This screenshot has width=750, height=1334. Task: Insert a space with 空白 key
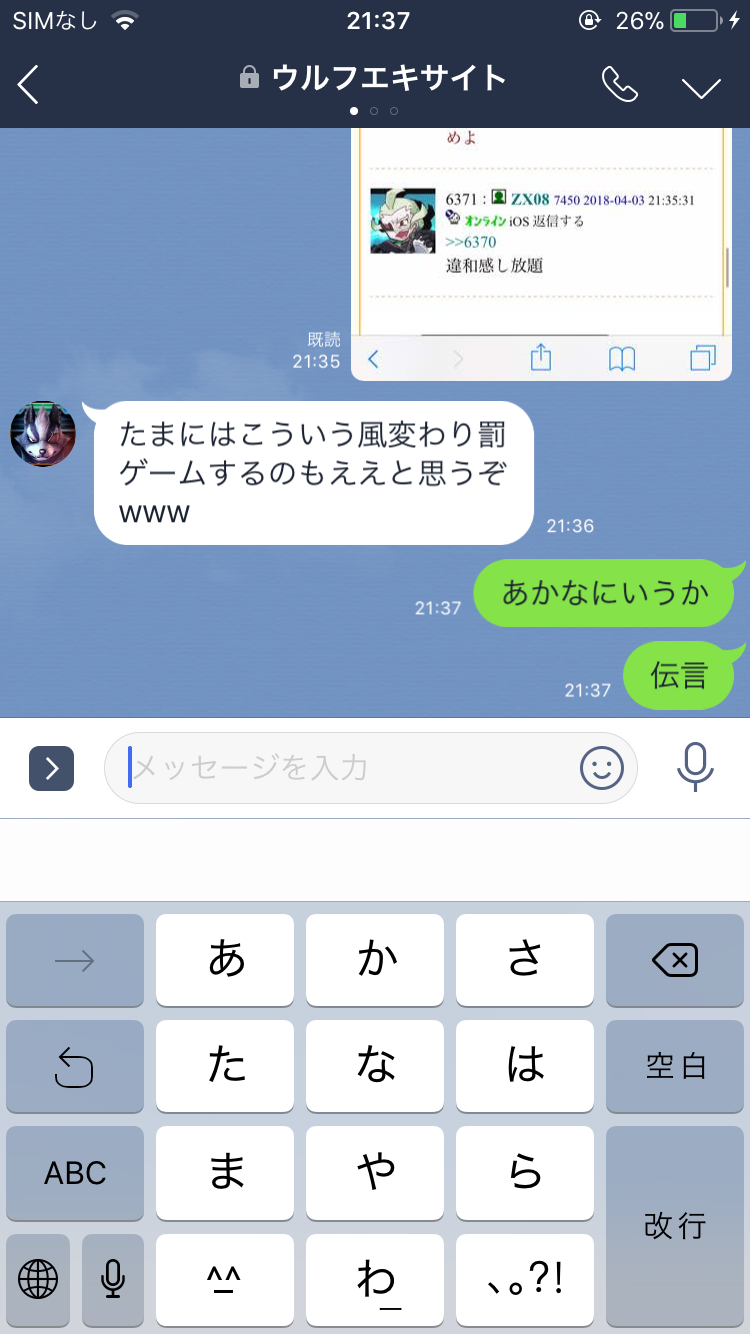675,1067
